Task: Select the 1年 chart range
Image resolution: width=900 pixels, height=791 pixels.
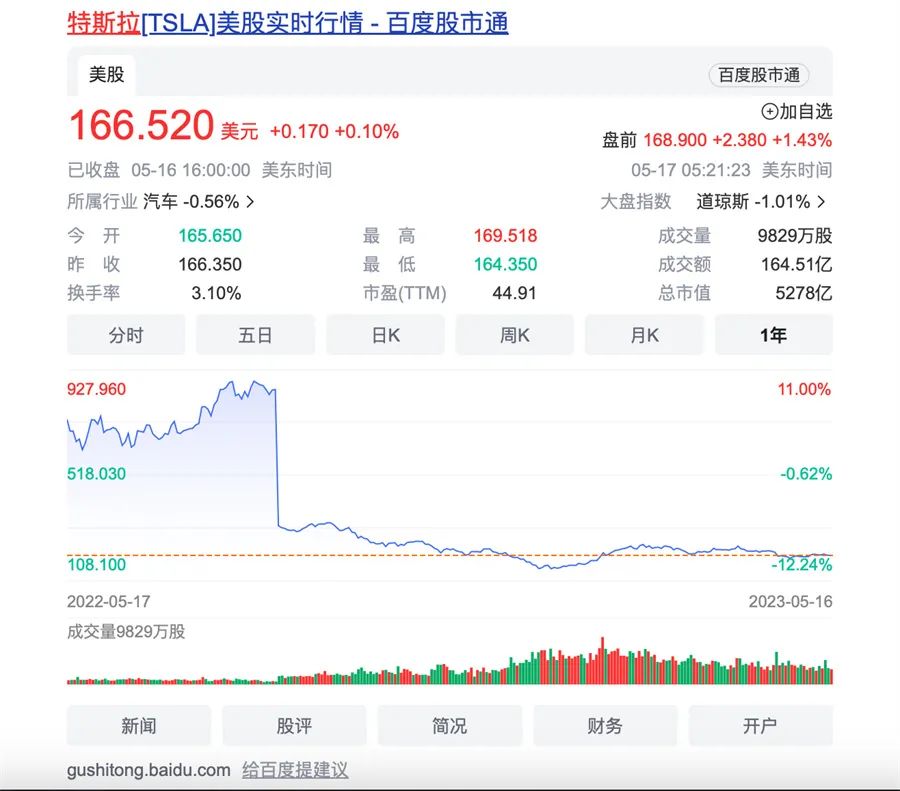Action: (x=773, y=335)
